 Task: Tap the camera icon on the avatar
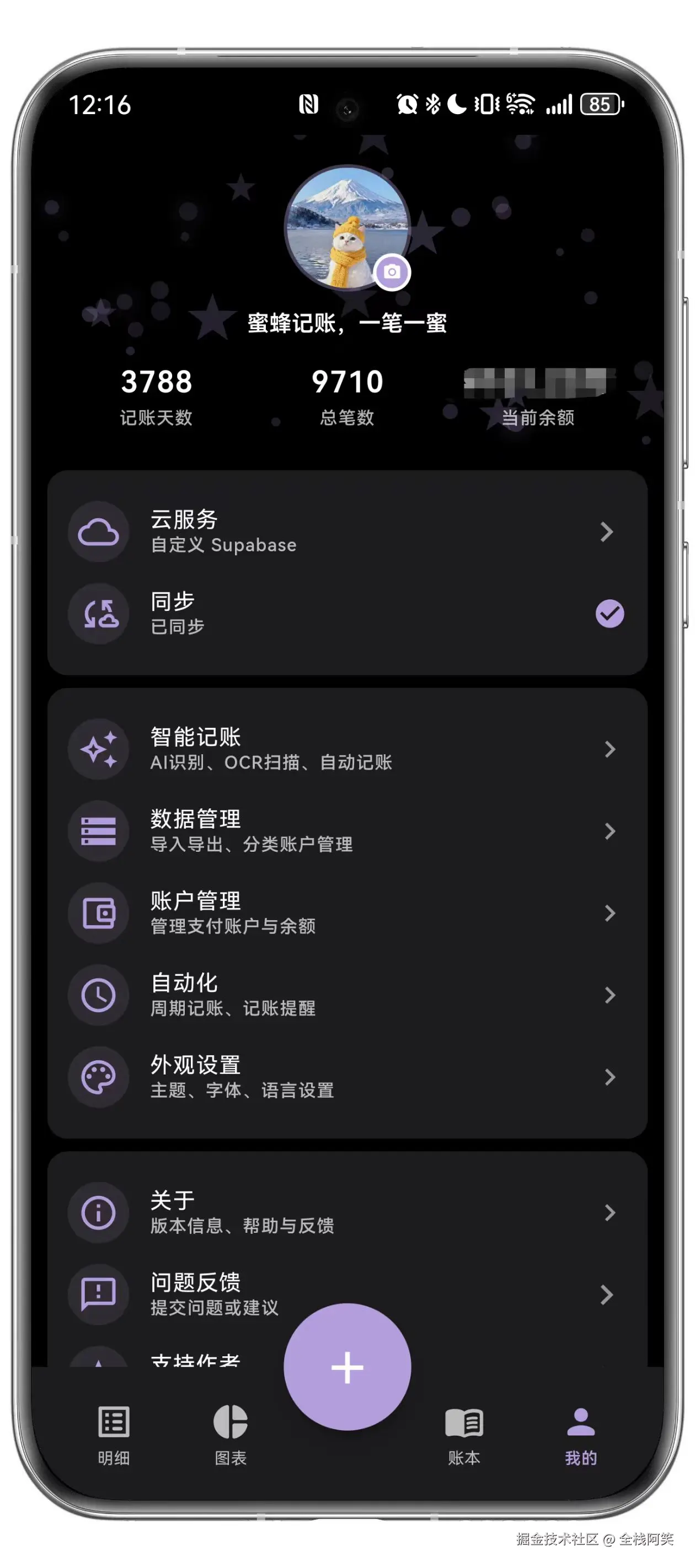[x=392, y=271]
